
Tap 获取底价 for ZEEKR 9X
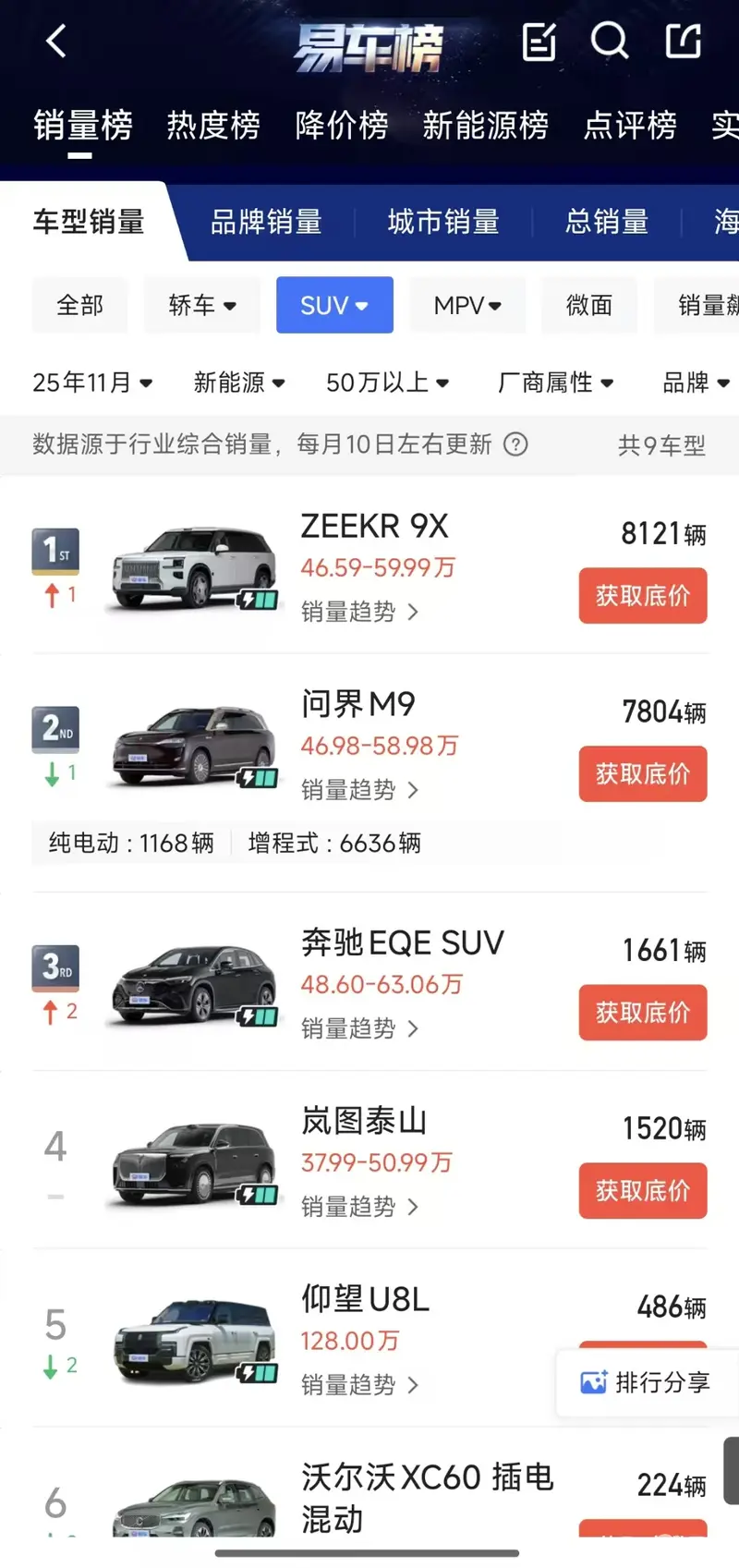click(x=643, y=596)
